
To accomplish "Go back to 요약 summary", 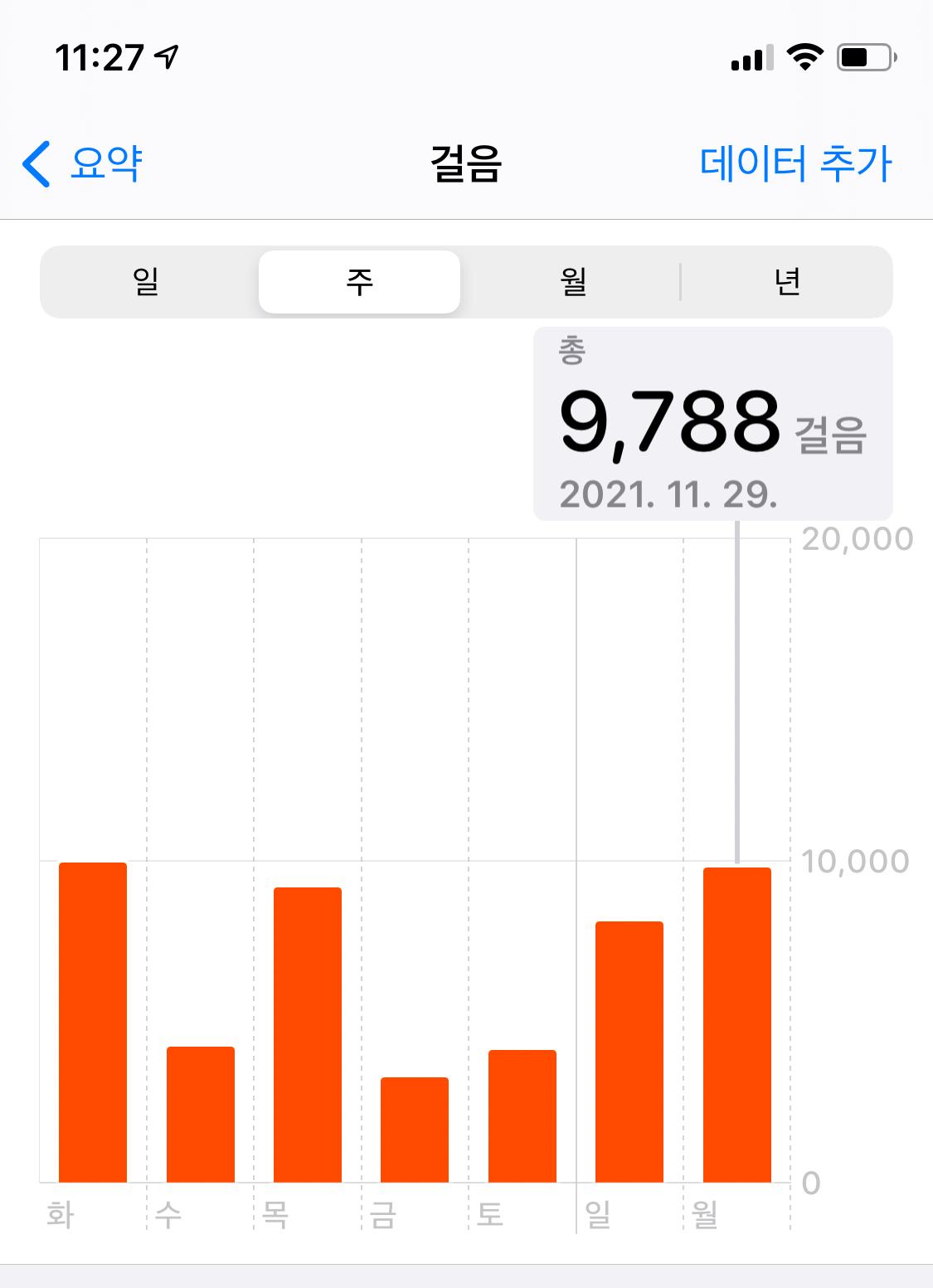I will point(83,163).
